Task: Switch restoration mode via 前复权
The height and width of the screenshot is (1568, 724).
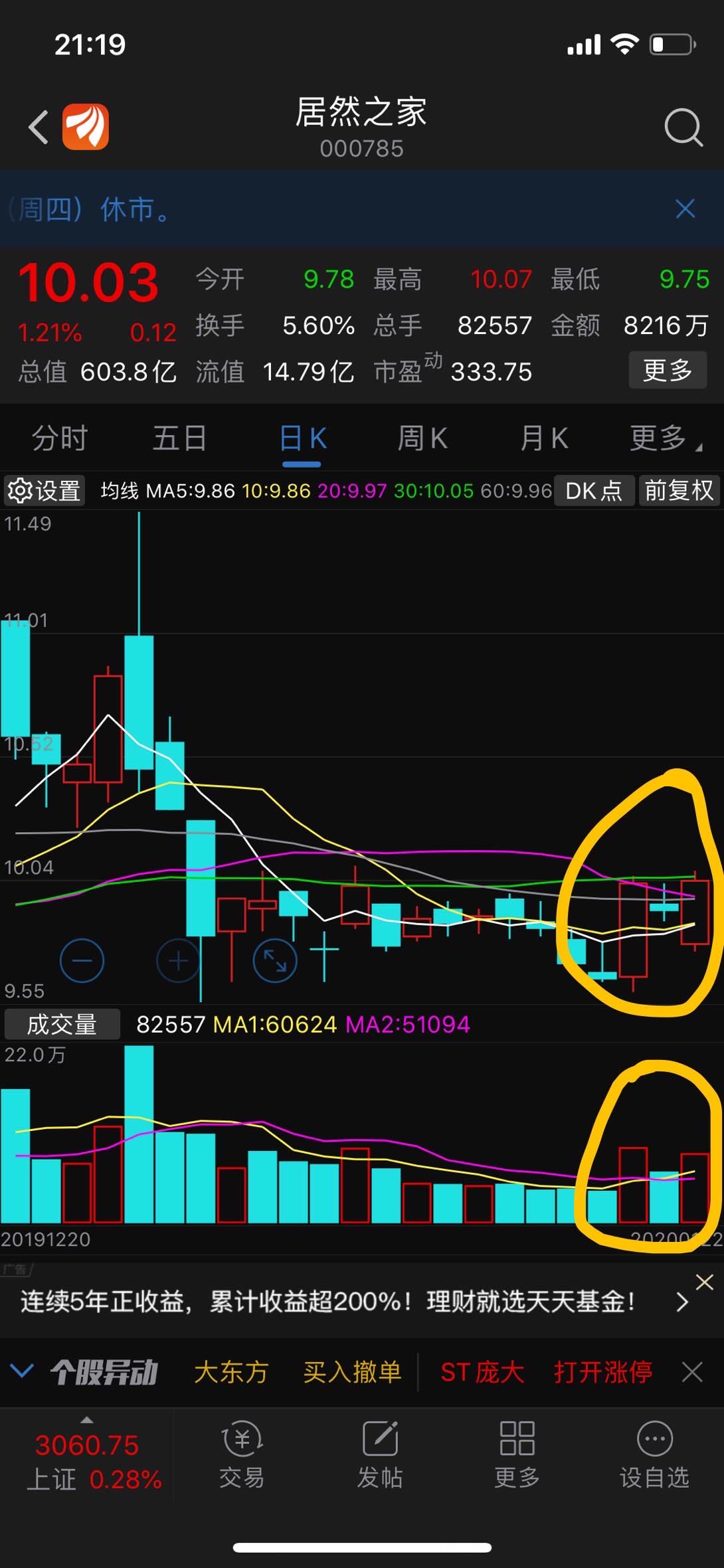Action: [679, 490]
